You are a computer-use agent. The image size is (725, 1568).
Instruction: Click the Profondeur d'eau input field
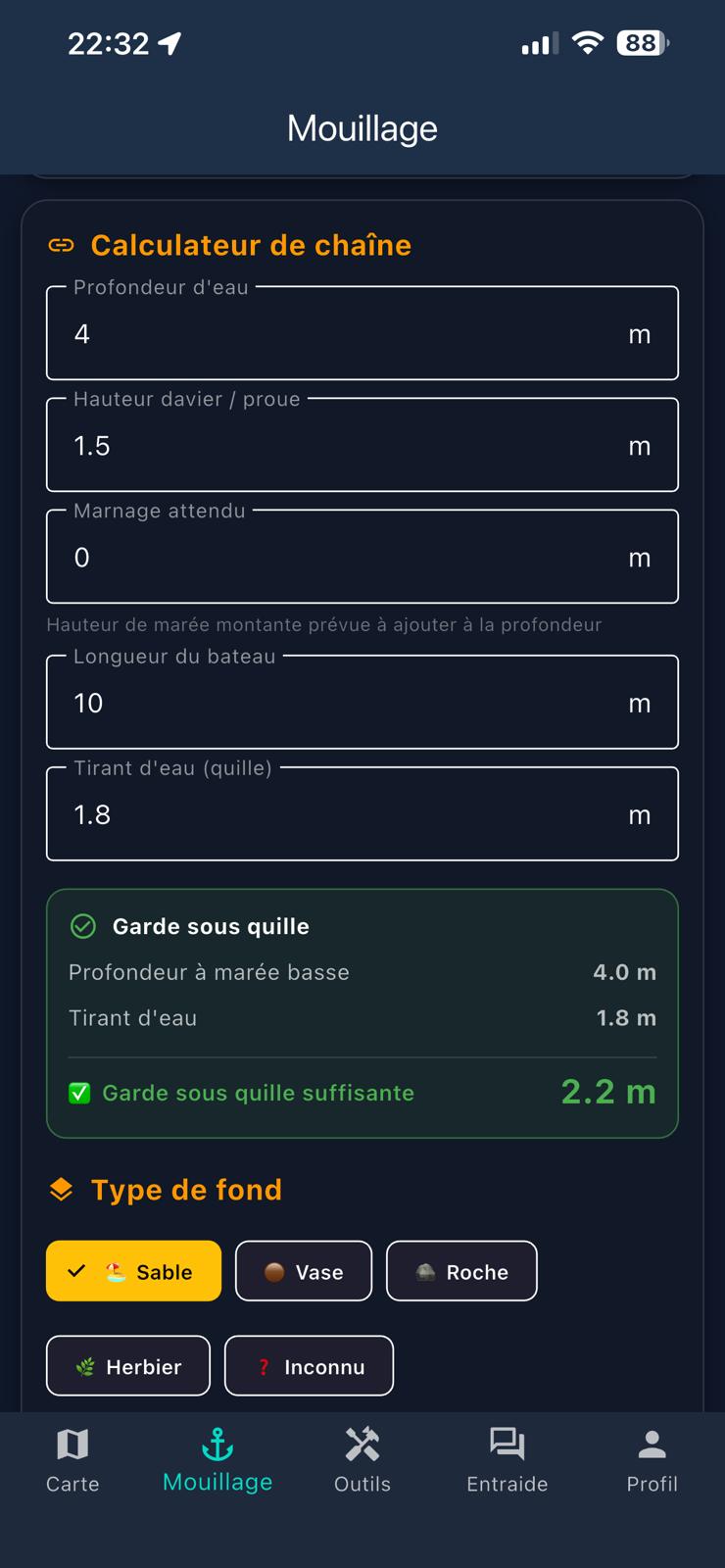pos(362,333)
